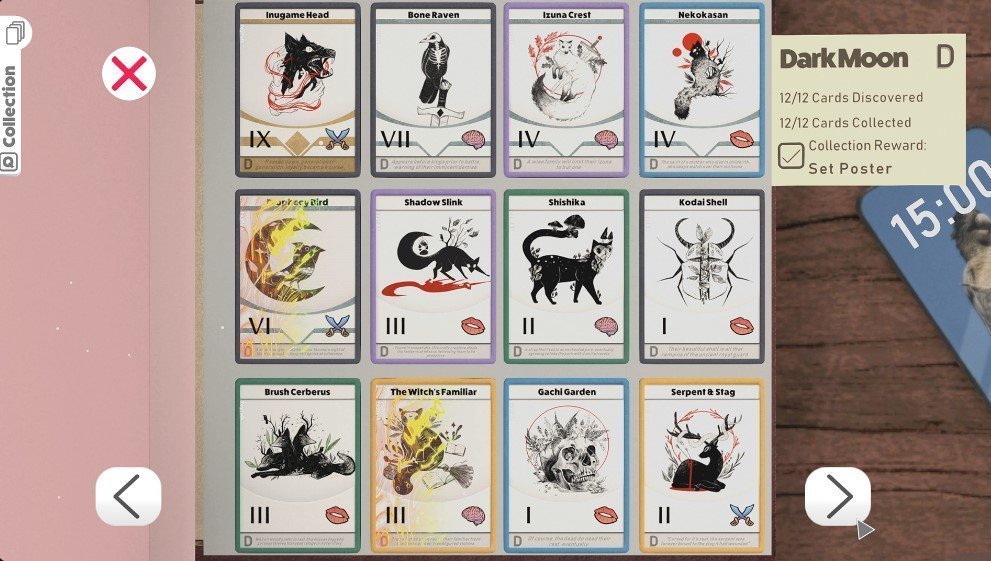View The Witch's Familiar card
The height and width of the screenshot is (561, 991).
[432, 465]
